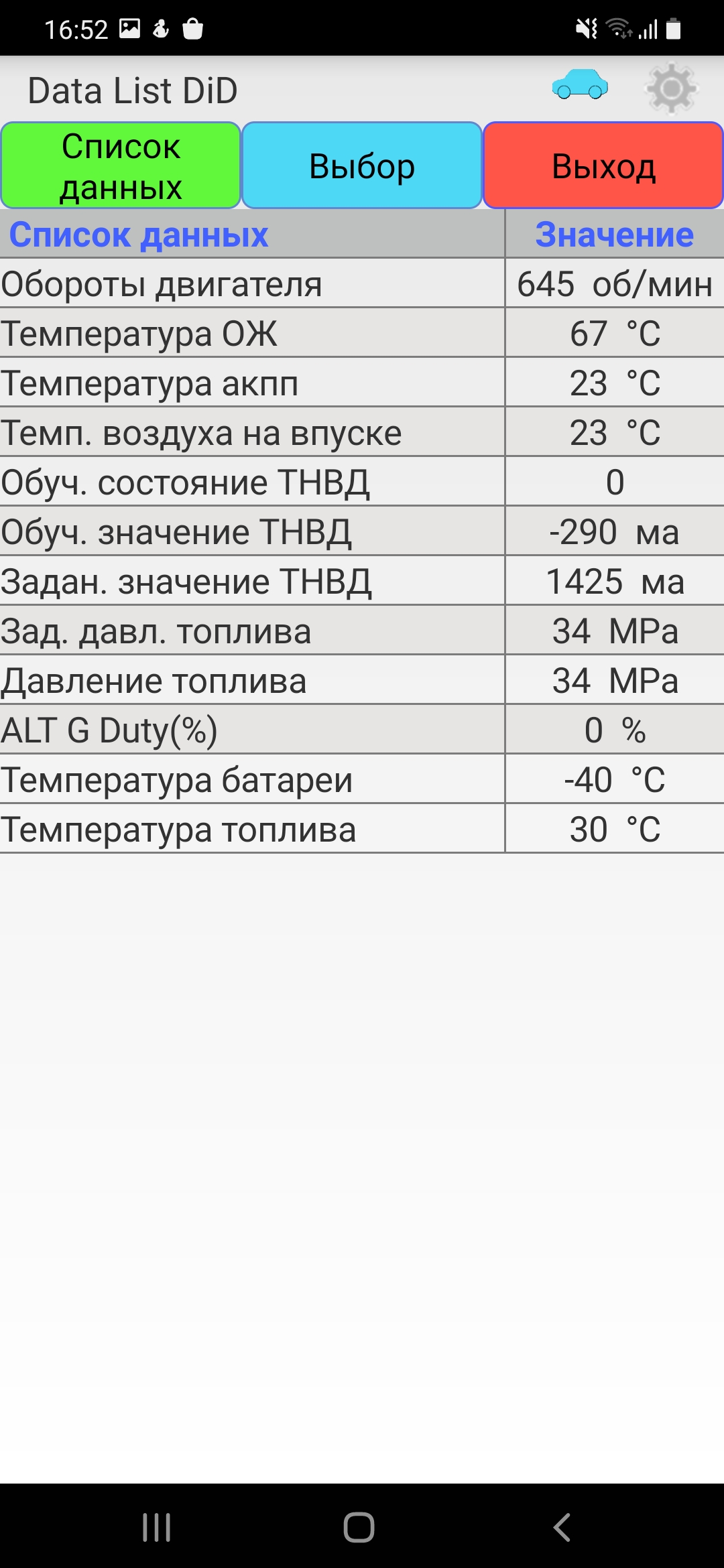Viewport: 724px width, 1568px height.
Task: Open the Выбор selection button
Action: click(x=362, y=166)
